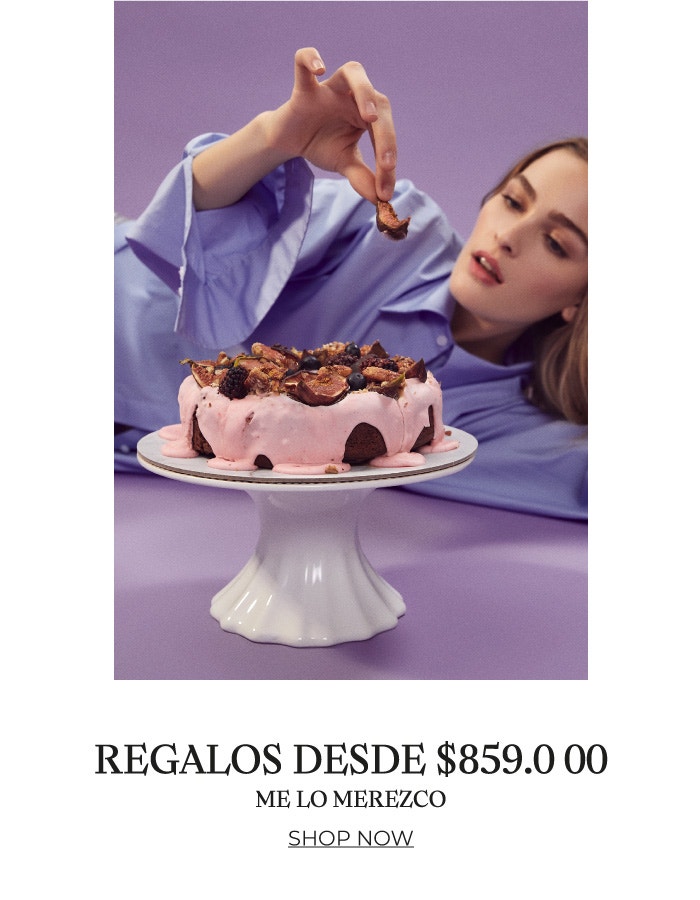Image resolution: width=700 pixels, height=900 pixels.
Task: Tap the SHOP NOW link
Action: [x=350, y=838]
